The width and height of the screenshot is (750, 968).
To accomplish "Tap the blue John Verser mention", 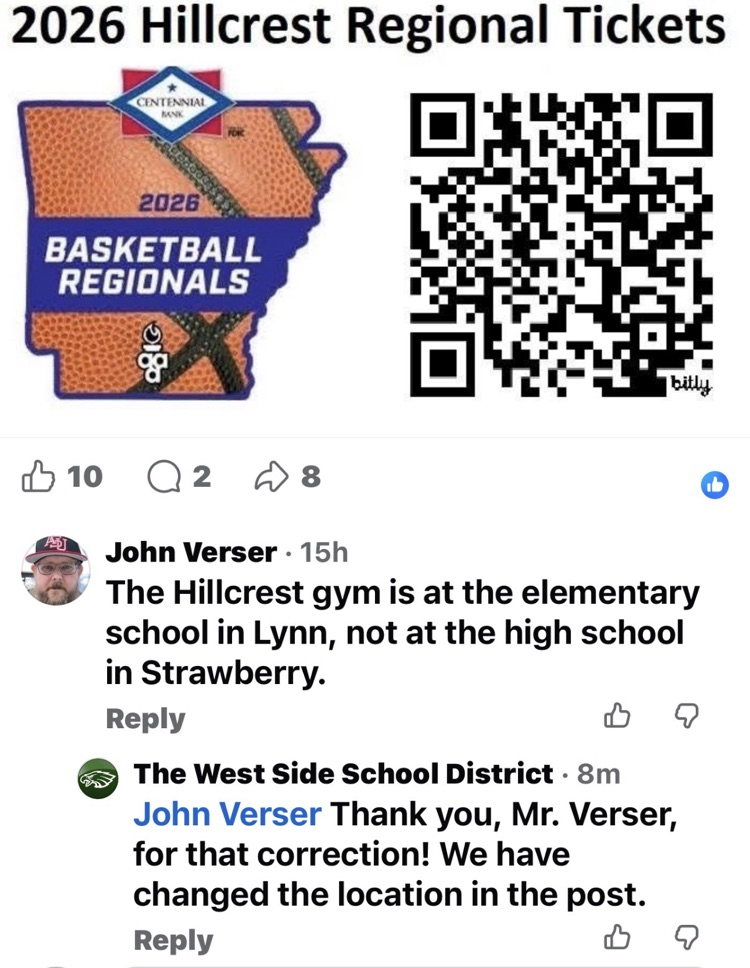I will tap(227, 814).
